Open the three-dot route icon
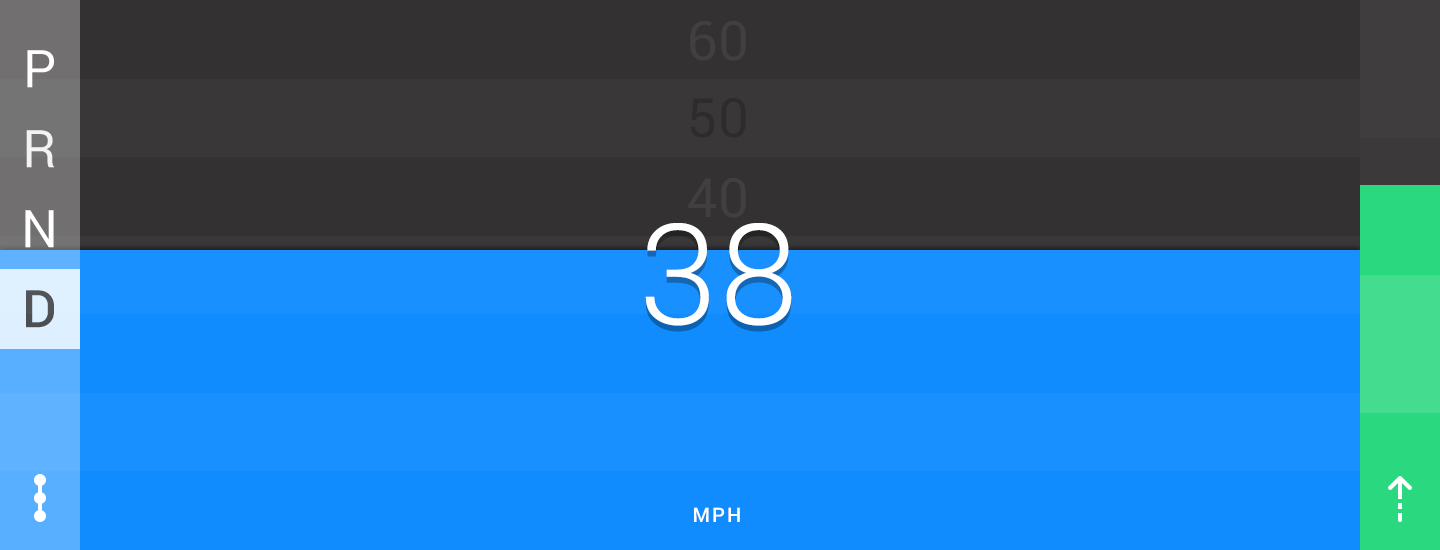The height and width of the screenshot is (550, 1440). 40,498
